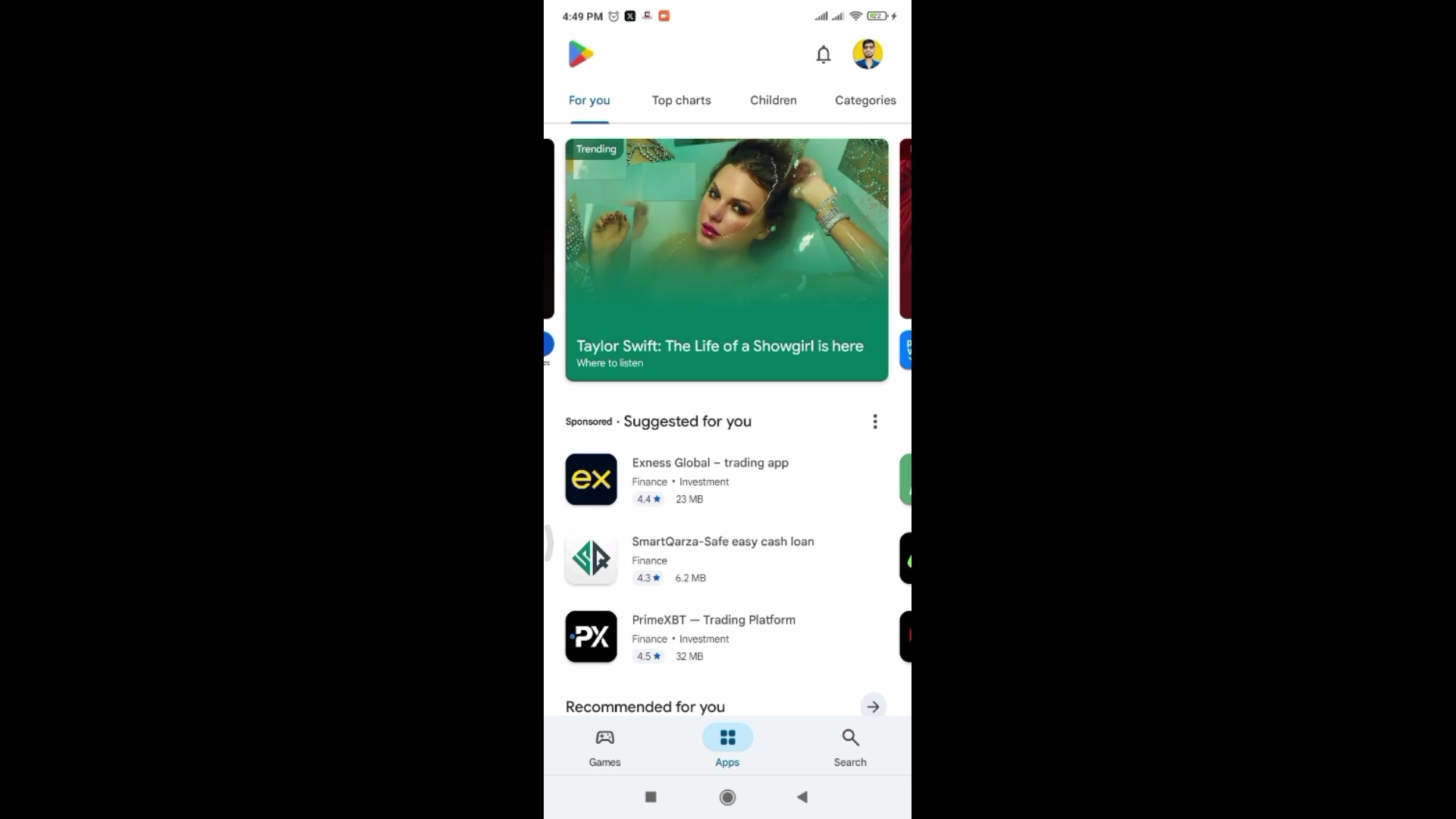Switch to the Top charts tab
The image size is (1456, 819).
tap(681, 100)
